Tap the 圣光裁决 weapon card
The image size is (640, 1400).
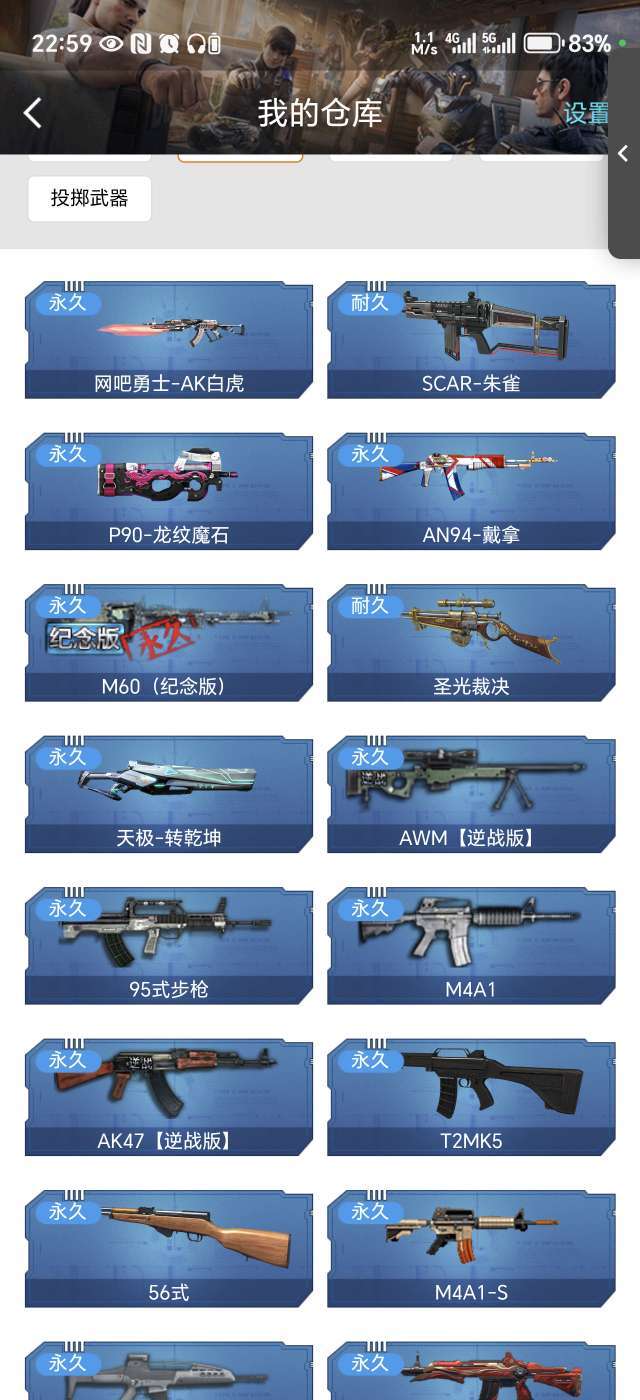[x=471, y=643]
